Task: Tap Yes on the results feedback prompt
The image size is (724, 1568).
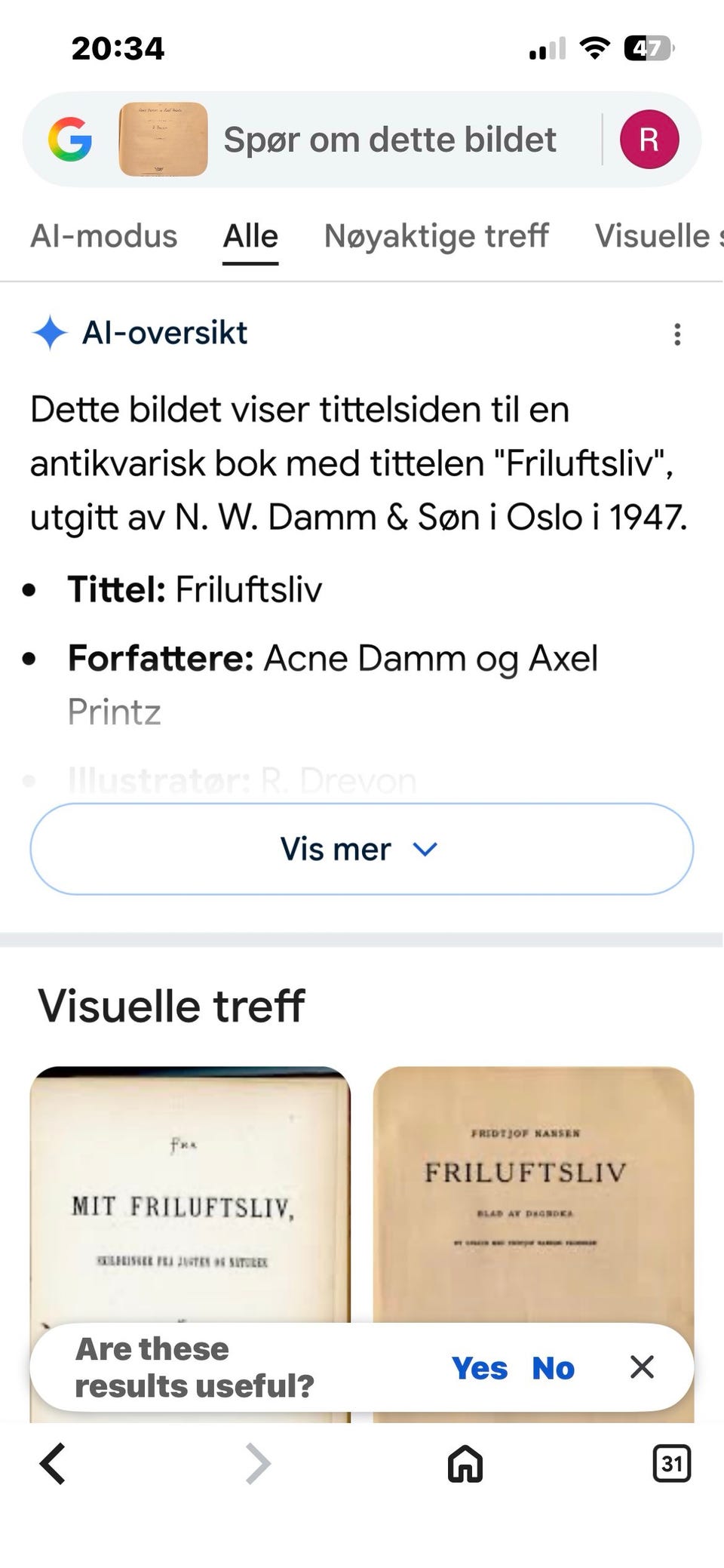Action: tap(480, 1368)
